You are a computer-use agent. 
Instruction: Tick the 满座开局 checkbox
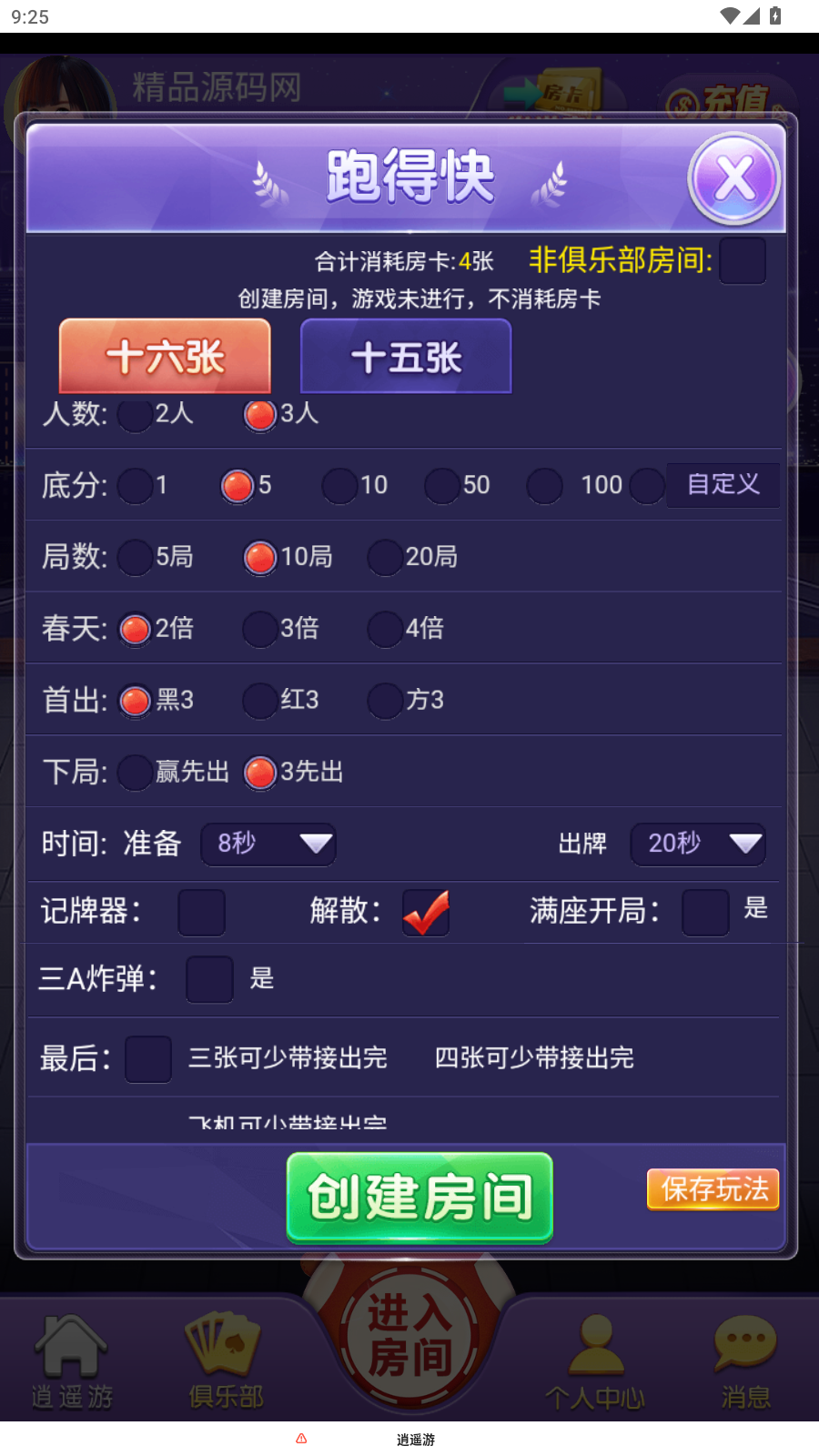click(x=705, y=913)
